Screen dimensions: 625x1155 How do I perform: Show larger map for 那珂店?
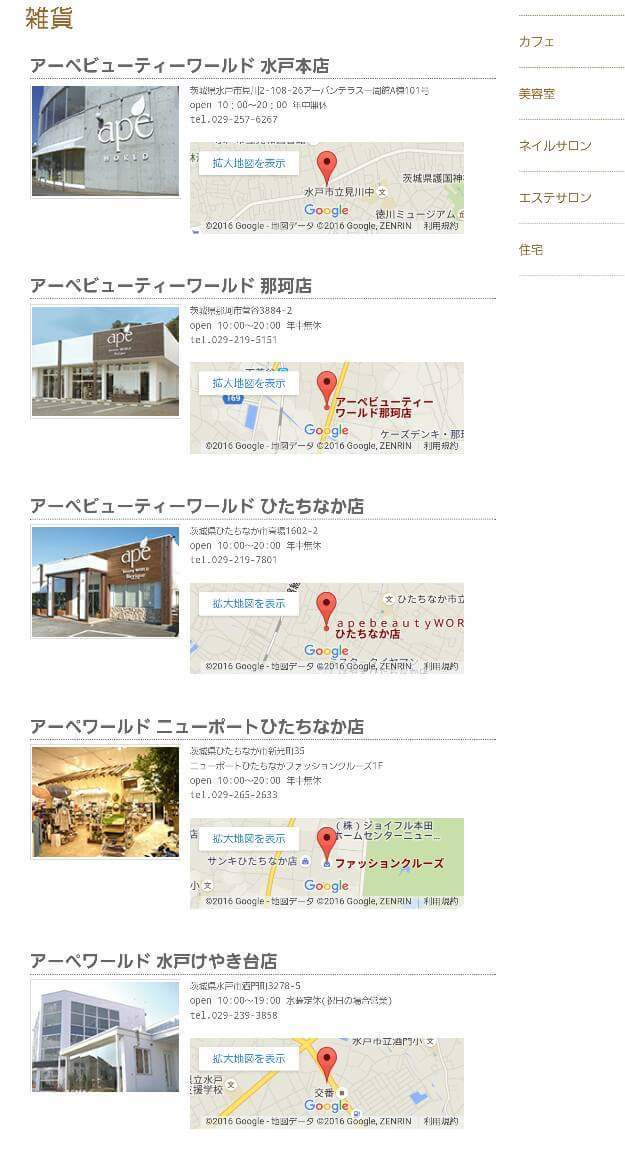click(248, 383)
